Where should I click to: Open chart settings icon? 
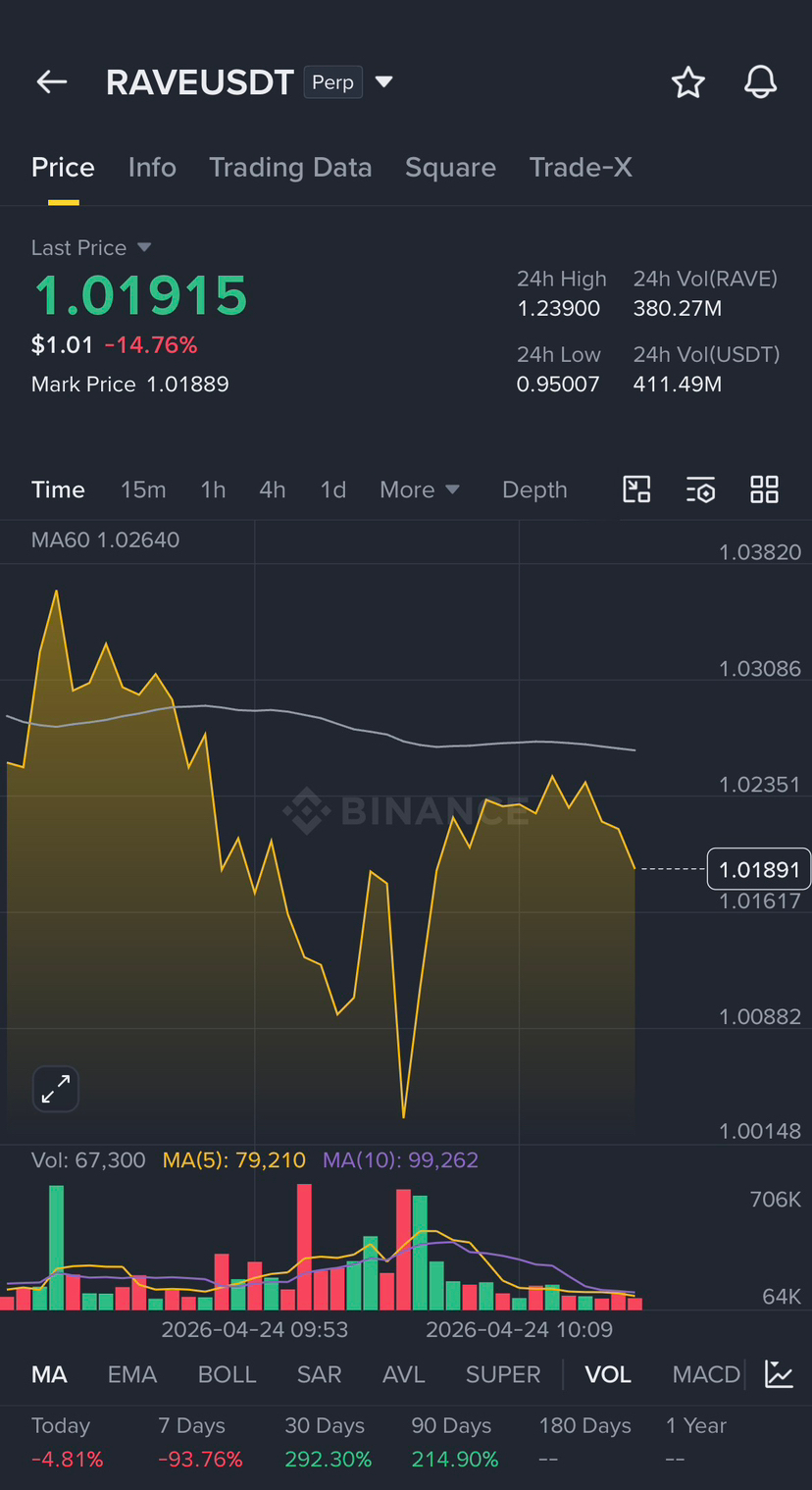click(700, 489)
